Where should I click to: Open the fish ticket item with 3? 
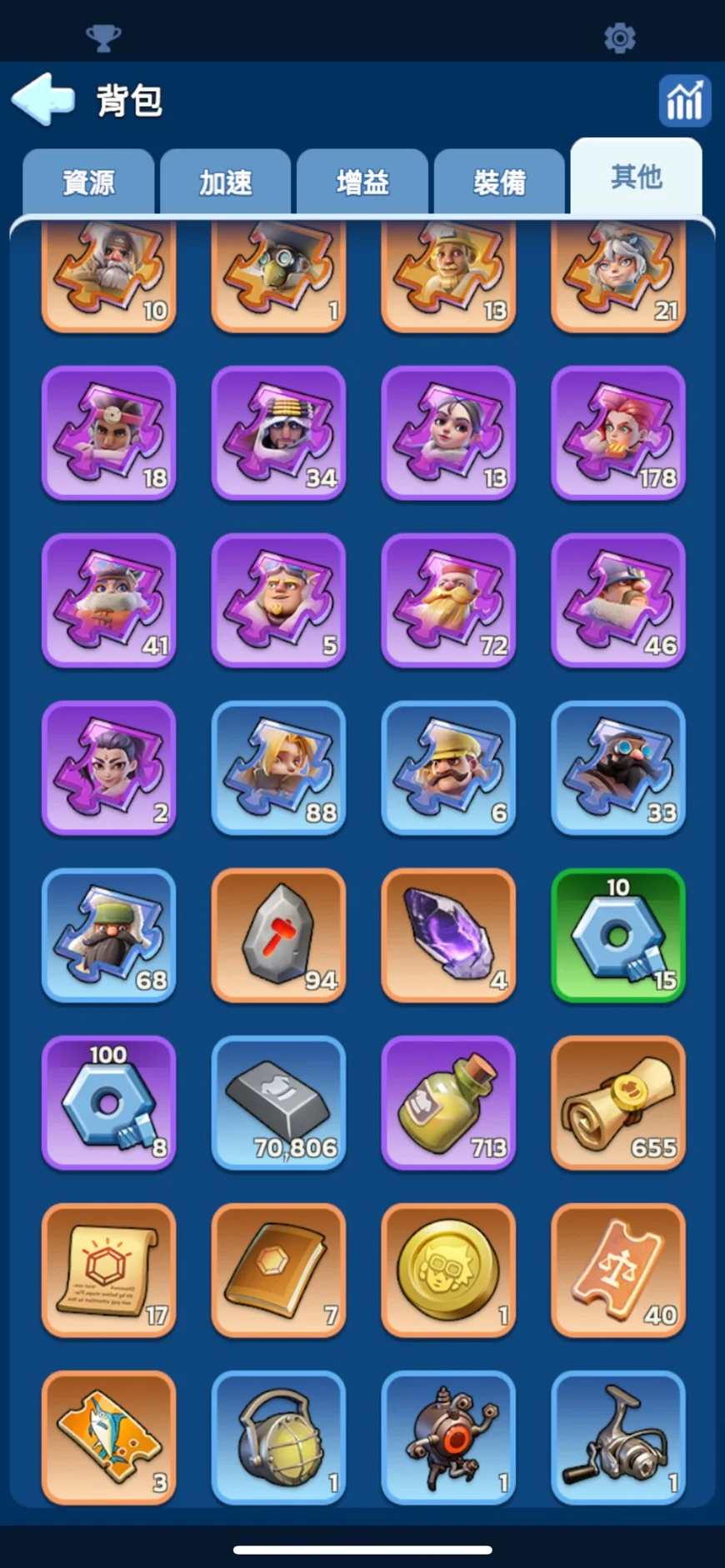(x=108, y=1437)
